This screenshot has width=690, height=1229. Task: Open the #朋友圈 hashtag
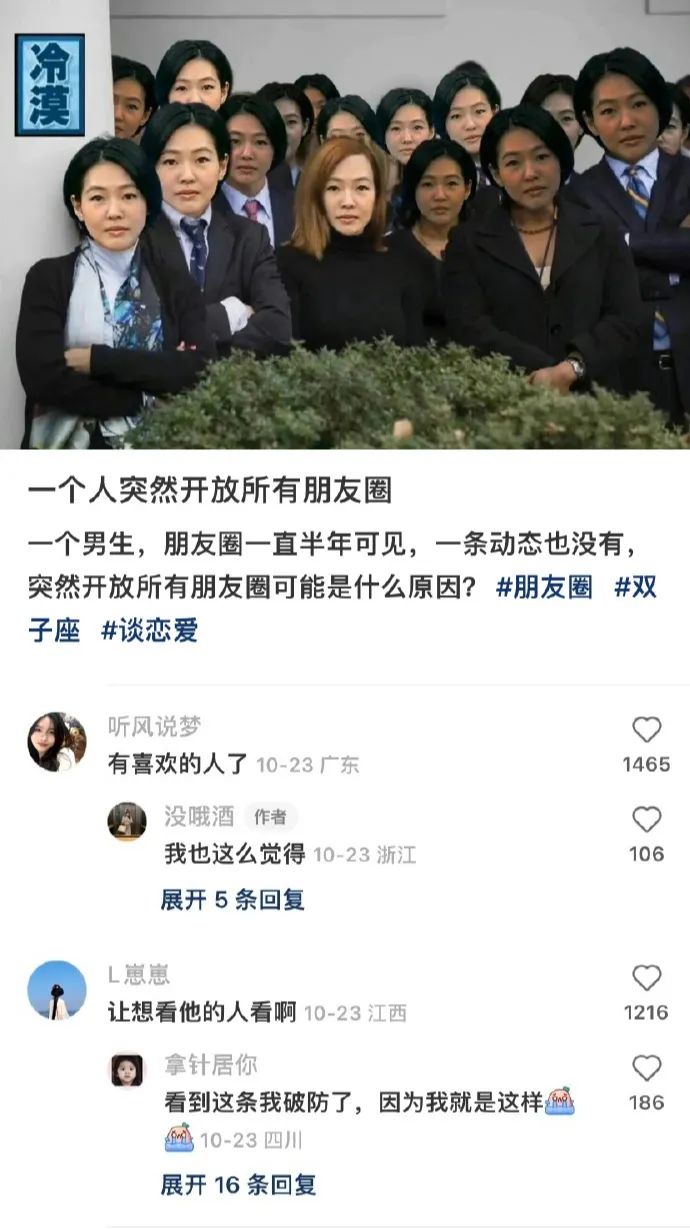(544, 587)
